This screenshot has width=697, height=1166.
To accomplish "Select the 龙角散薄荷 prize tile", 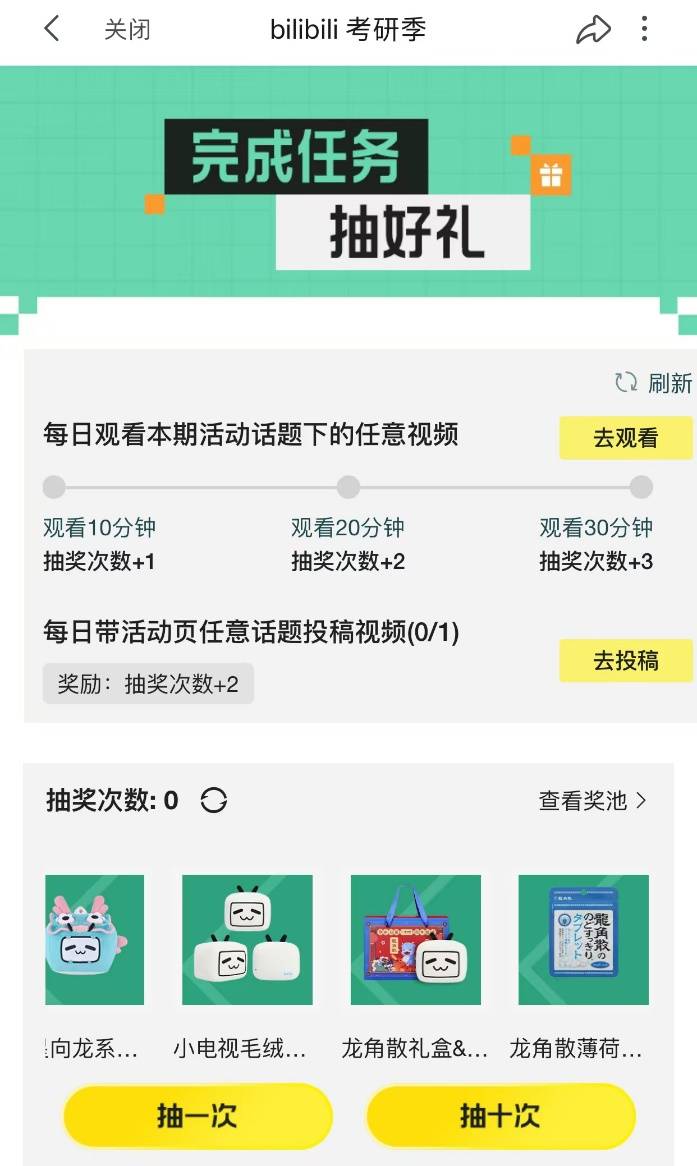I will (583, 940).
